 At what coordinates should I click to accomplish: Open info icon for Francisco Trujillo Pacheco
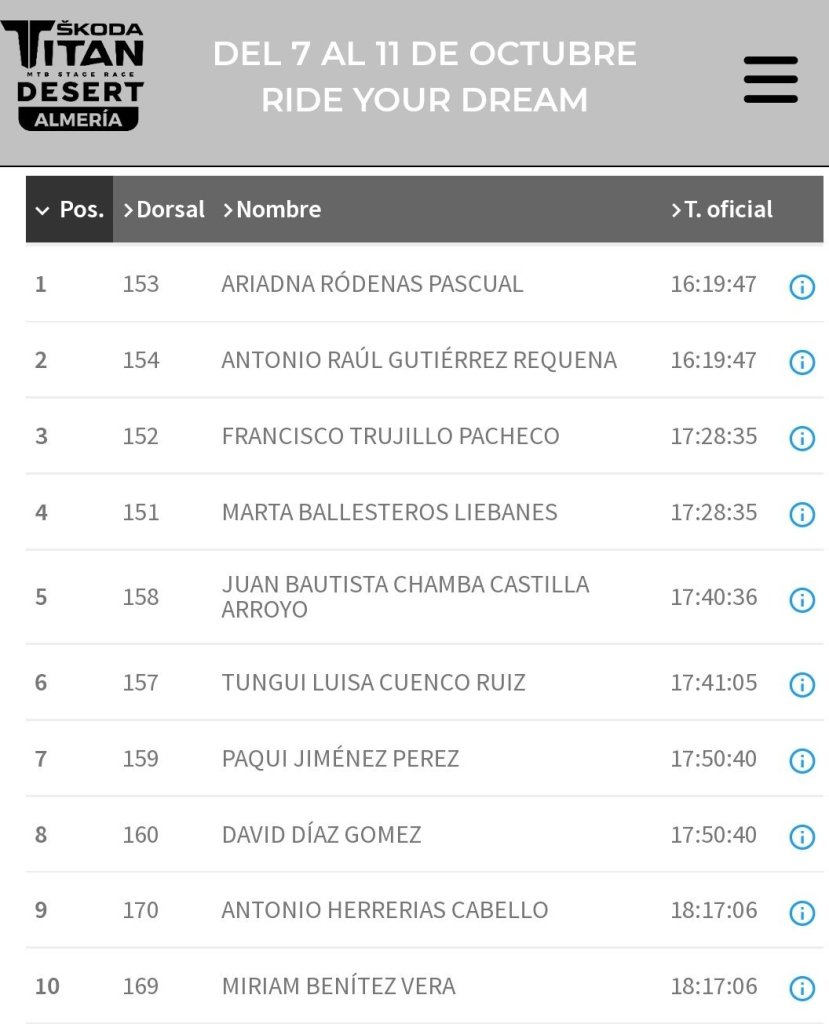[x=802, y=438]
